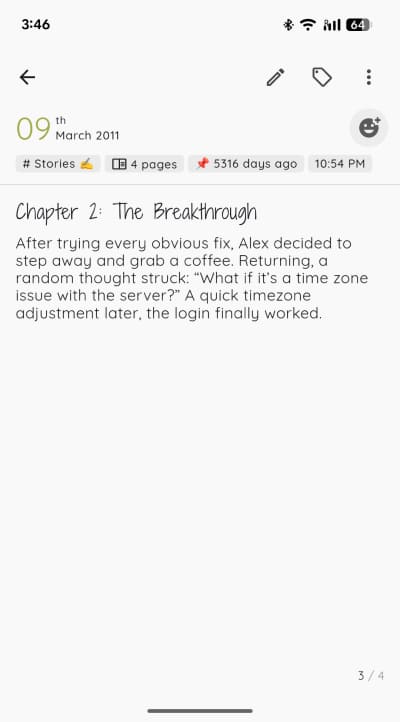Edit this entry with the pencil icon
Image resolution: width=400 pixels, height=722 pixels.
(x=275, y=77)
